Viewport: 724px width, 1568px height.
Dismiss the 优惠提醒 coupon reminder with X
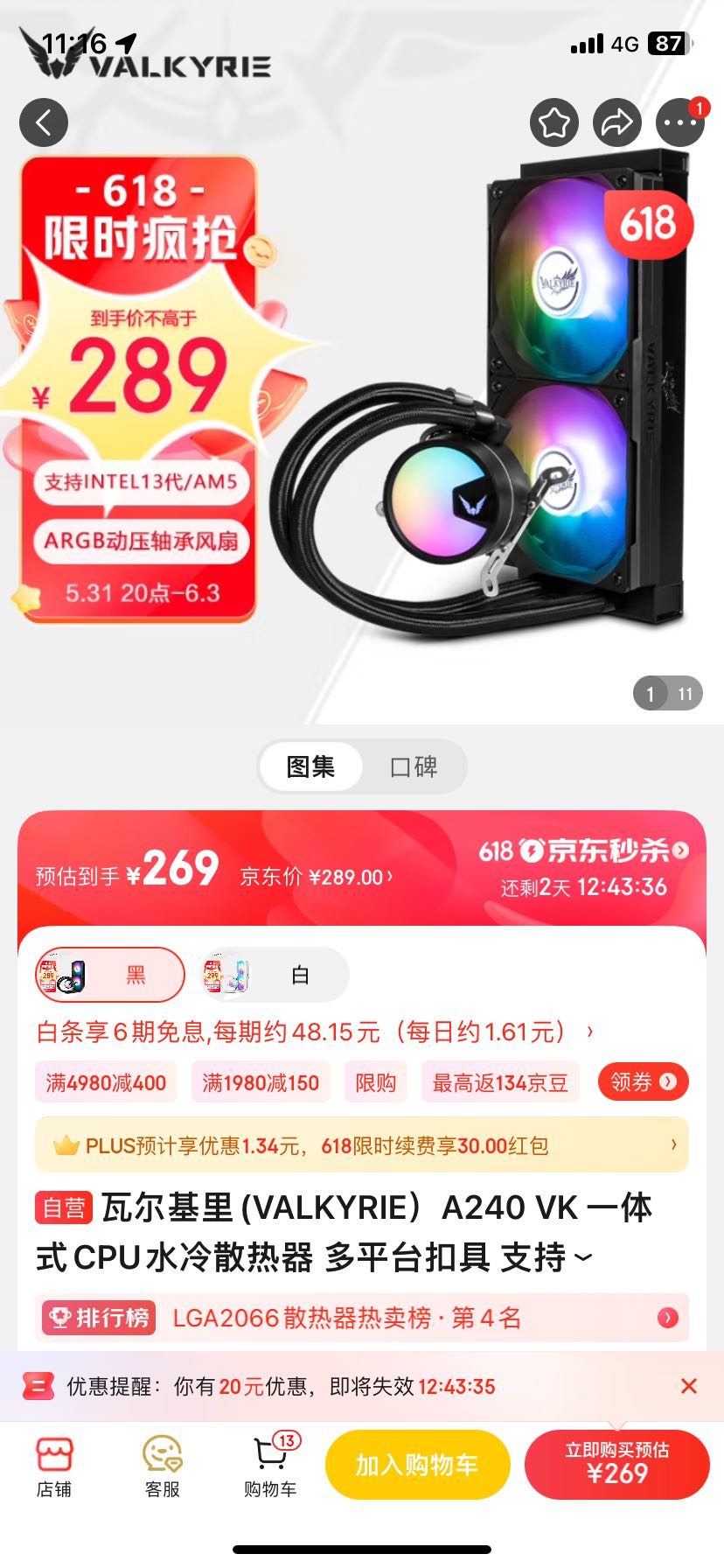coord(690,1386)
